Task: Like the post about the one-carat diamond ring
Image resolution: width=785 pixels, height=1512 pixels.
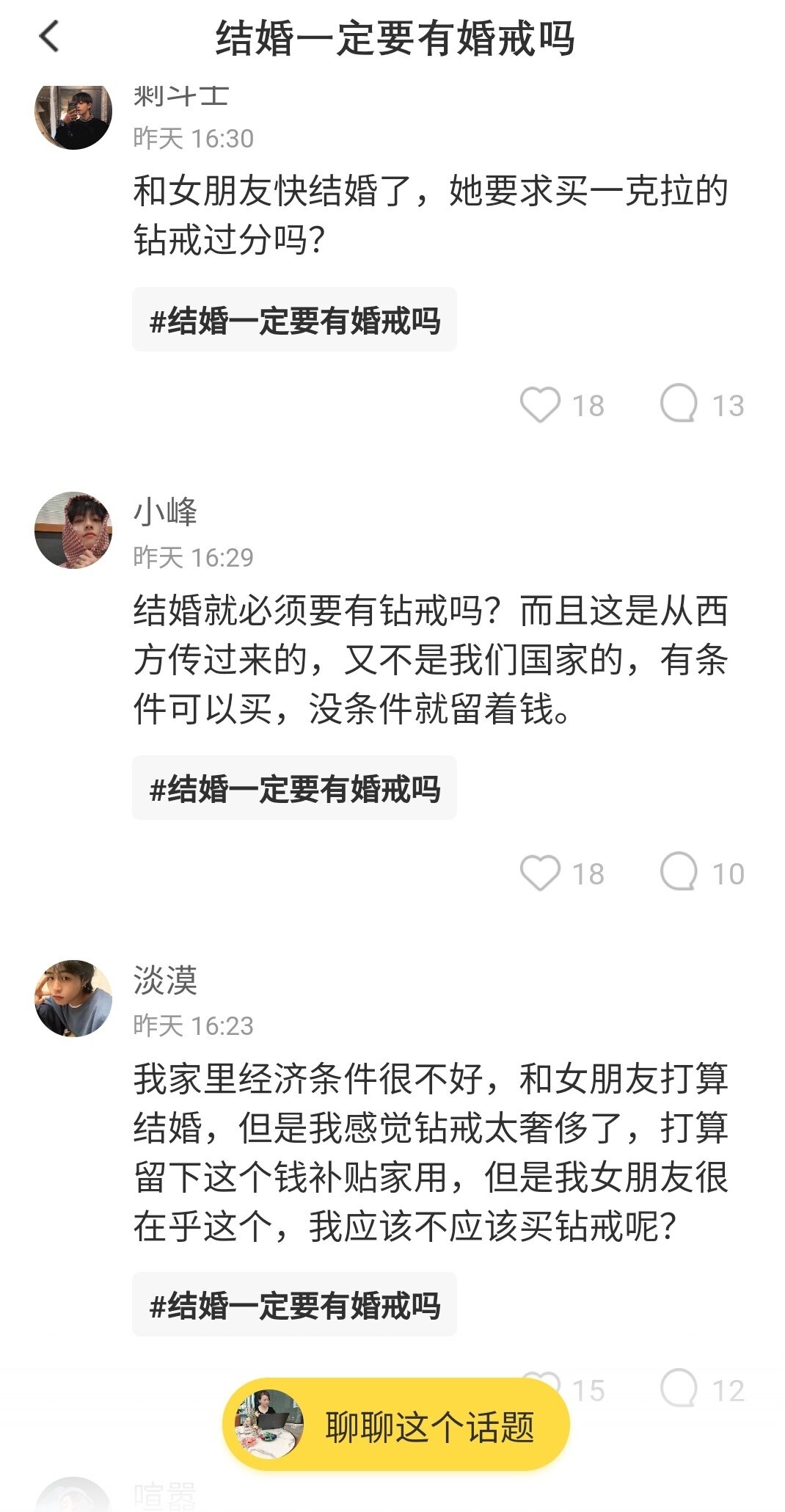Action: (x=541, y=404)
